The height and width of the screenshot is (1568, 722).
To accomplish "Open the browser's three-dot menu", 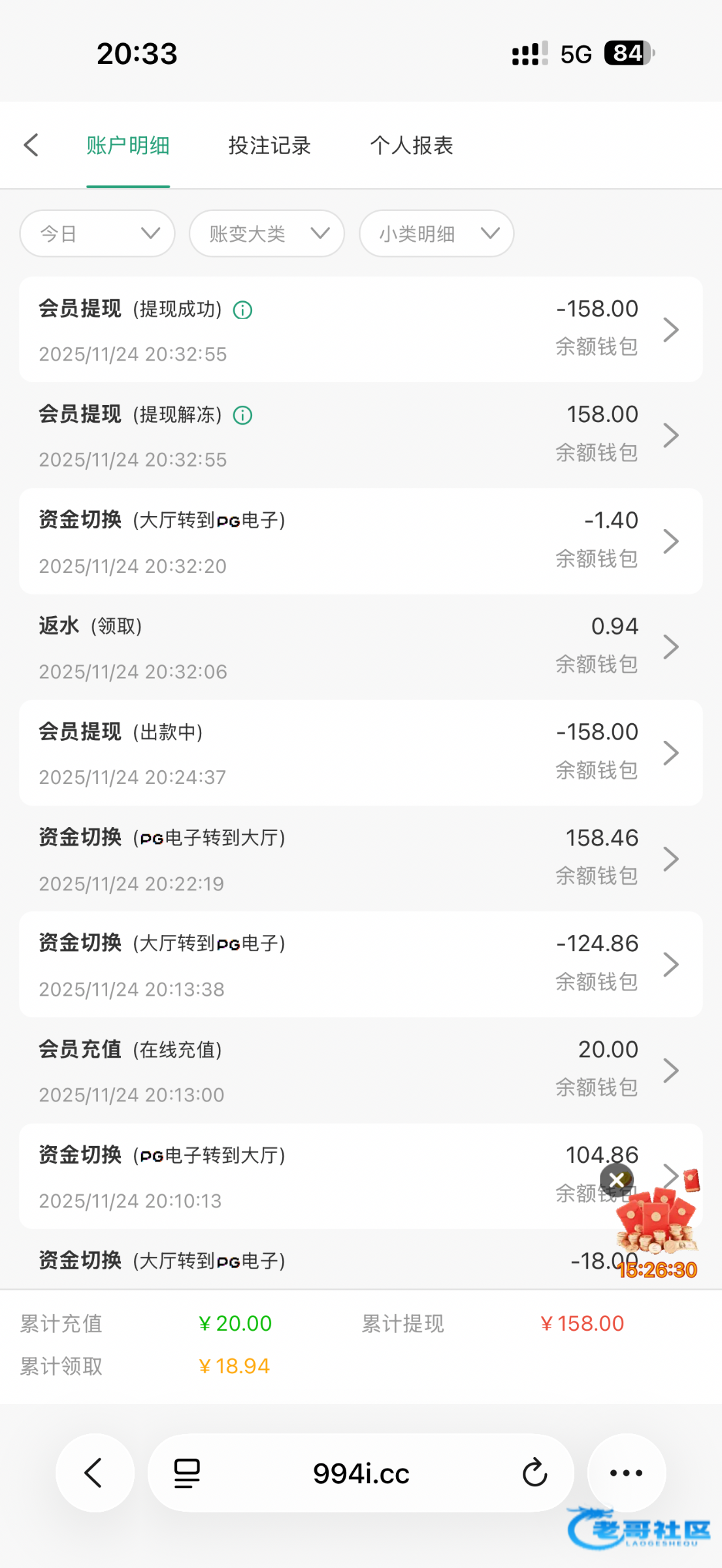I will (x=626, y=1473).
